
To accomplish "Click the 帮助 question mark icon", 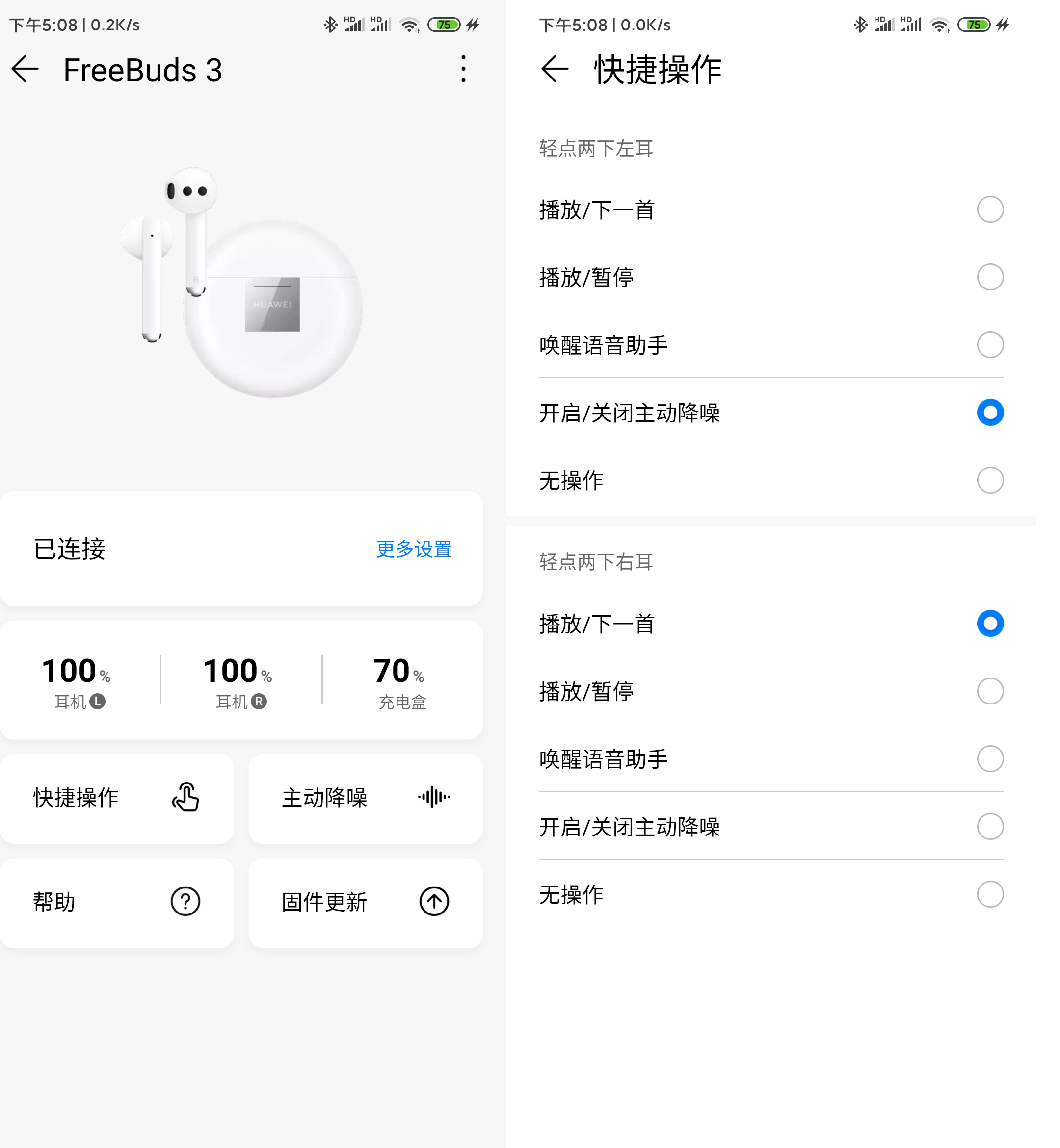I will click(185, 901).
